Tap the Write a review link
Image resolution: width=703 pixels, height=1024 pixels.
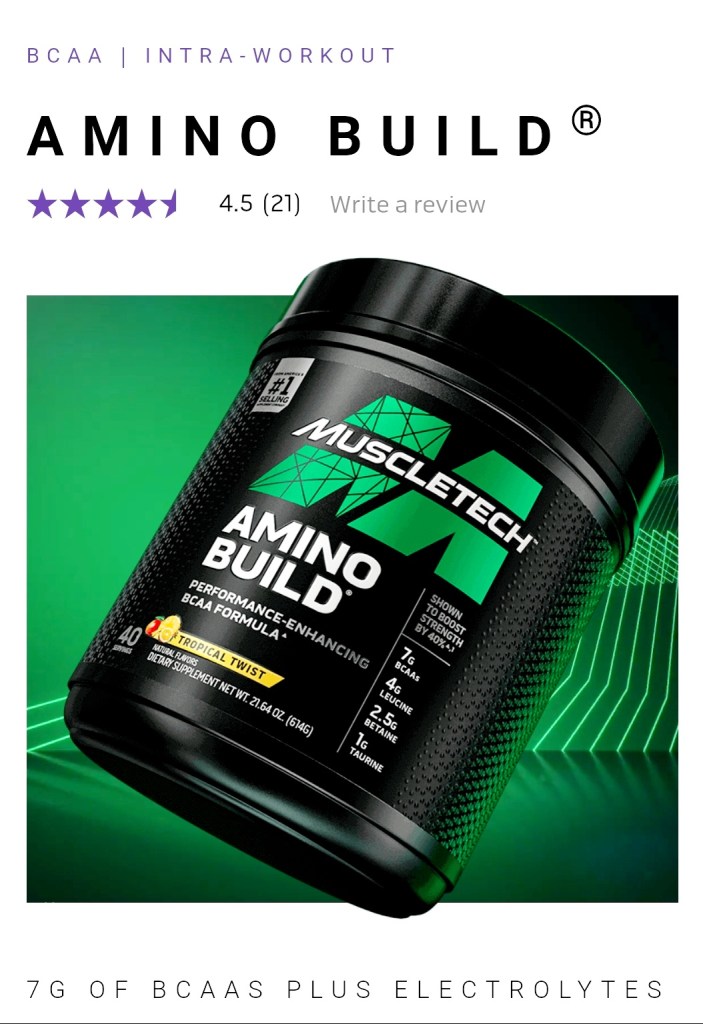point(407,205)
